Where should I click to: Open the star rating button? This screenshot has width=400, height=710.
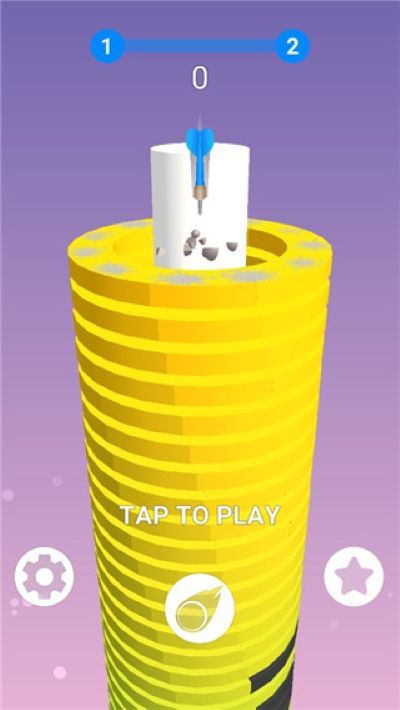pos(354,576)
